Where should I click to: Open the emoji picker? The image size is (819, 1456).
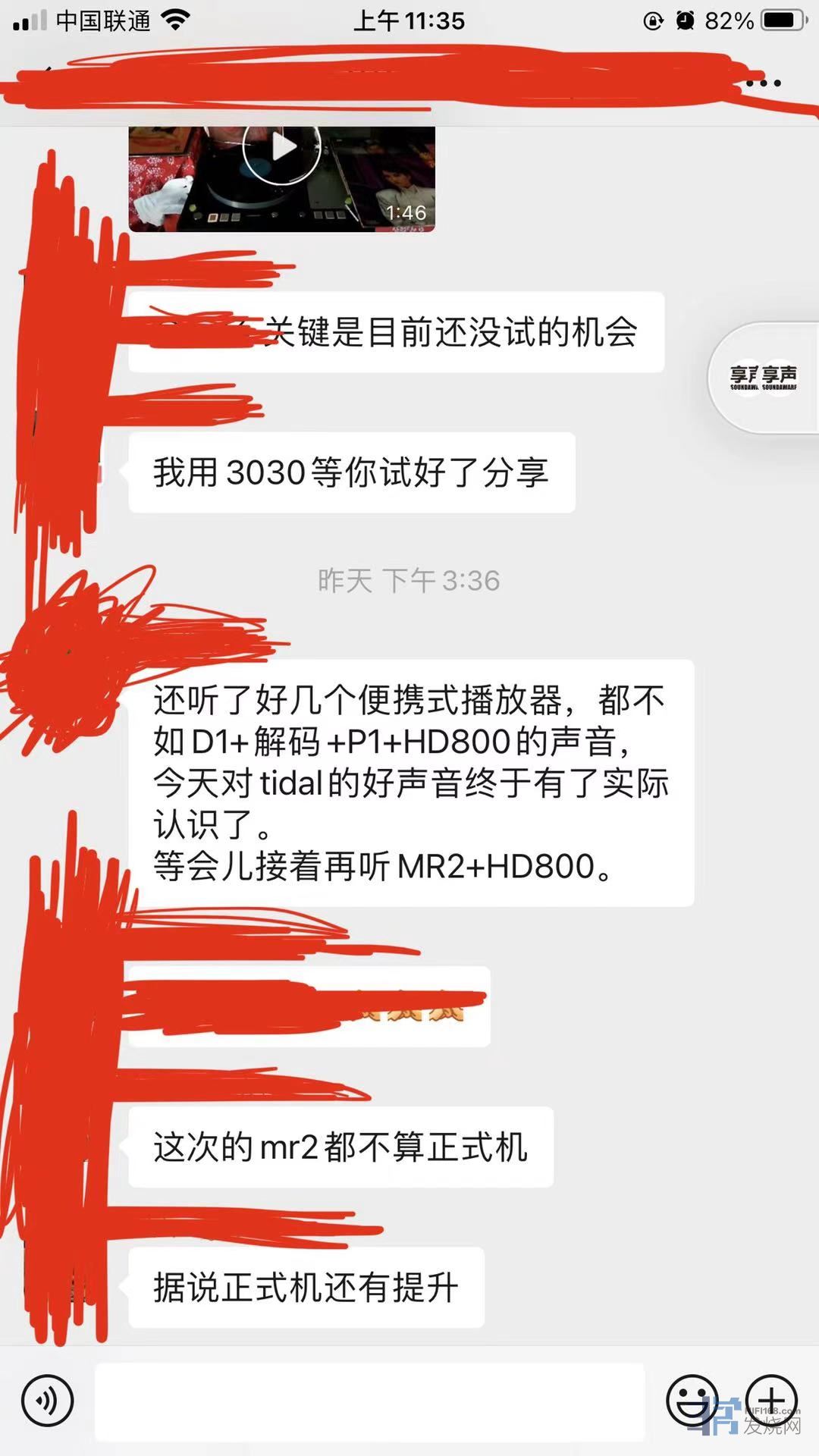692,1400
